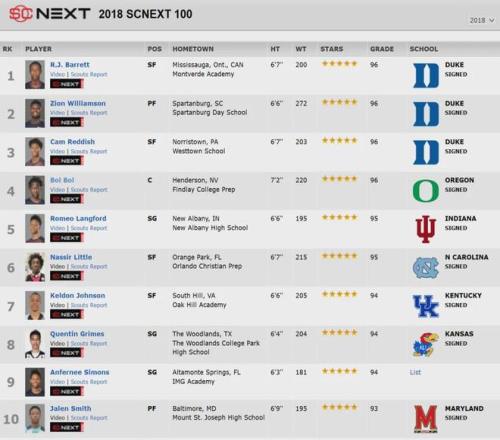Open Anfernee Simons' player profile
Screen dimensions: 500x440
pos(80,372)
